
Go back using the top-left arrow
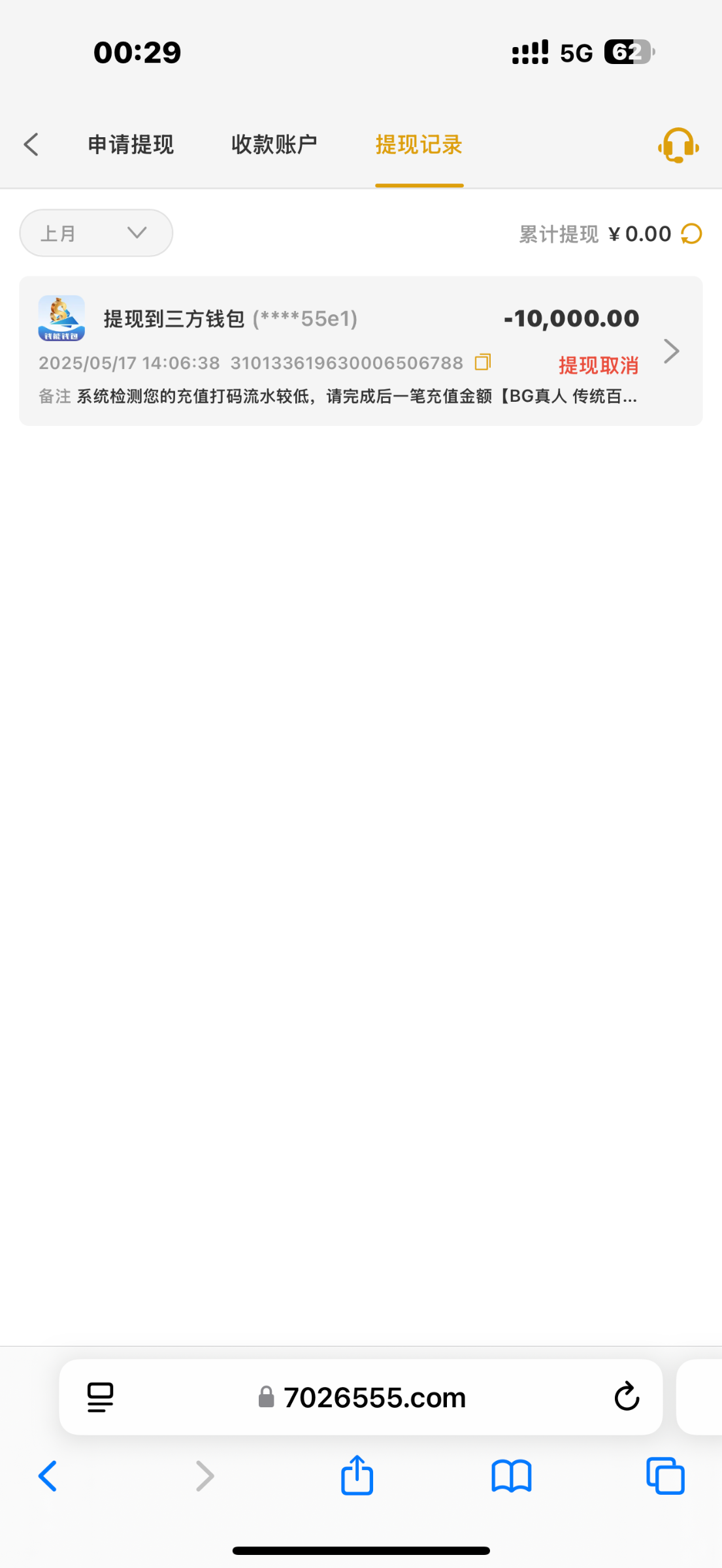tap(31, 144)
